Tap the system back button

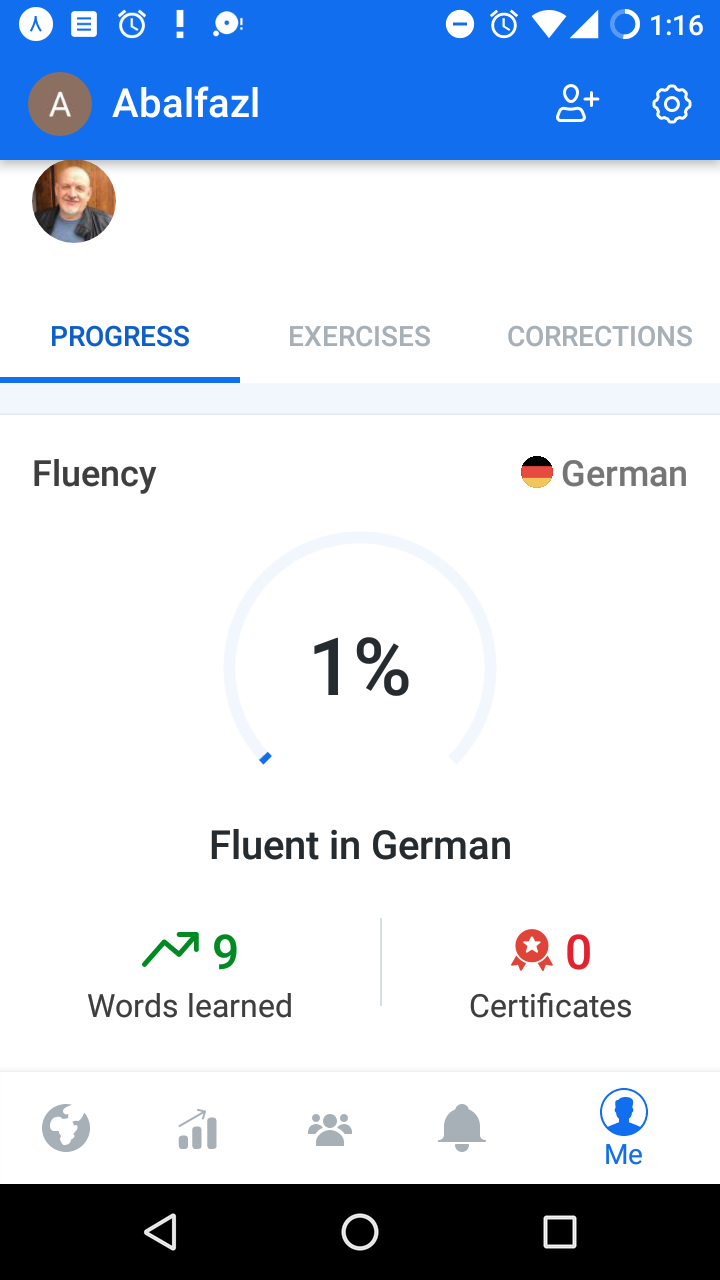(x=160, y=1232)
